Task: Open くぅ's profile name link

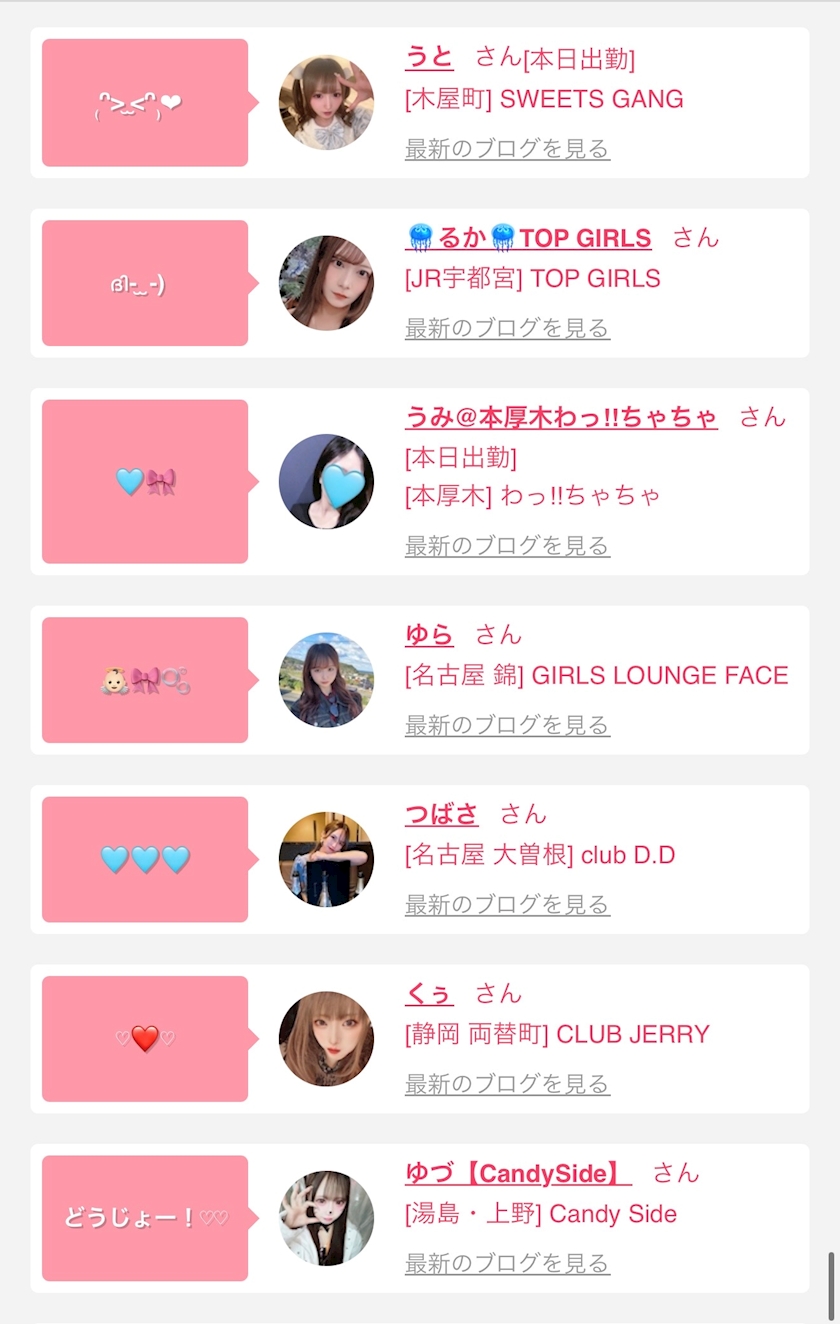Action: point(429,993)
